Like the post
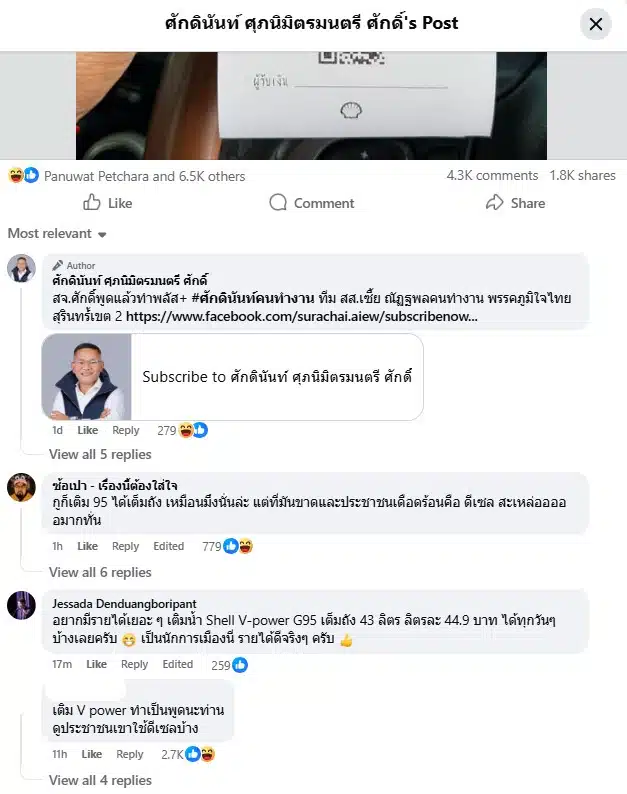627x794 pixels. [108, 203]
